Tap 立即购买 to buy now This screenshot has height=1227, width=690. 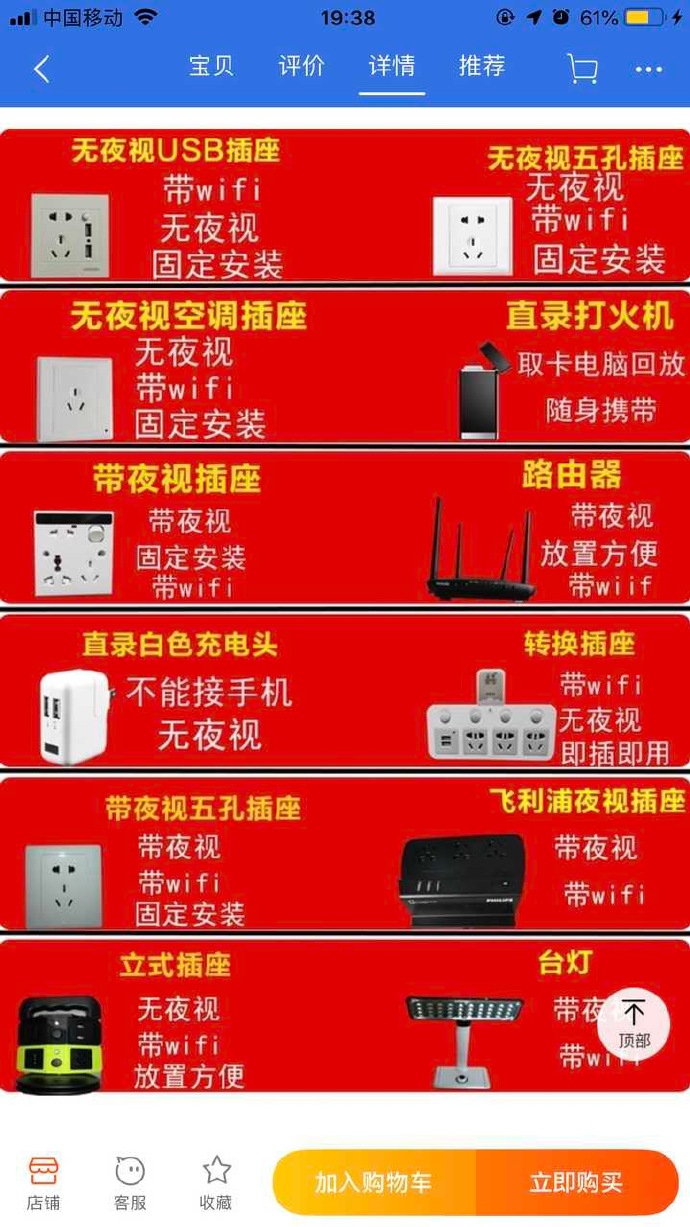coord(576,1183)
